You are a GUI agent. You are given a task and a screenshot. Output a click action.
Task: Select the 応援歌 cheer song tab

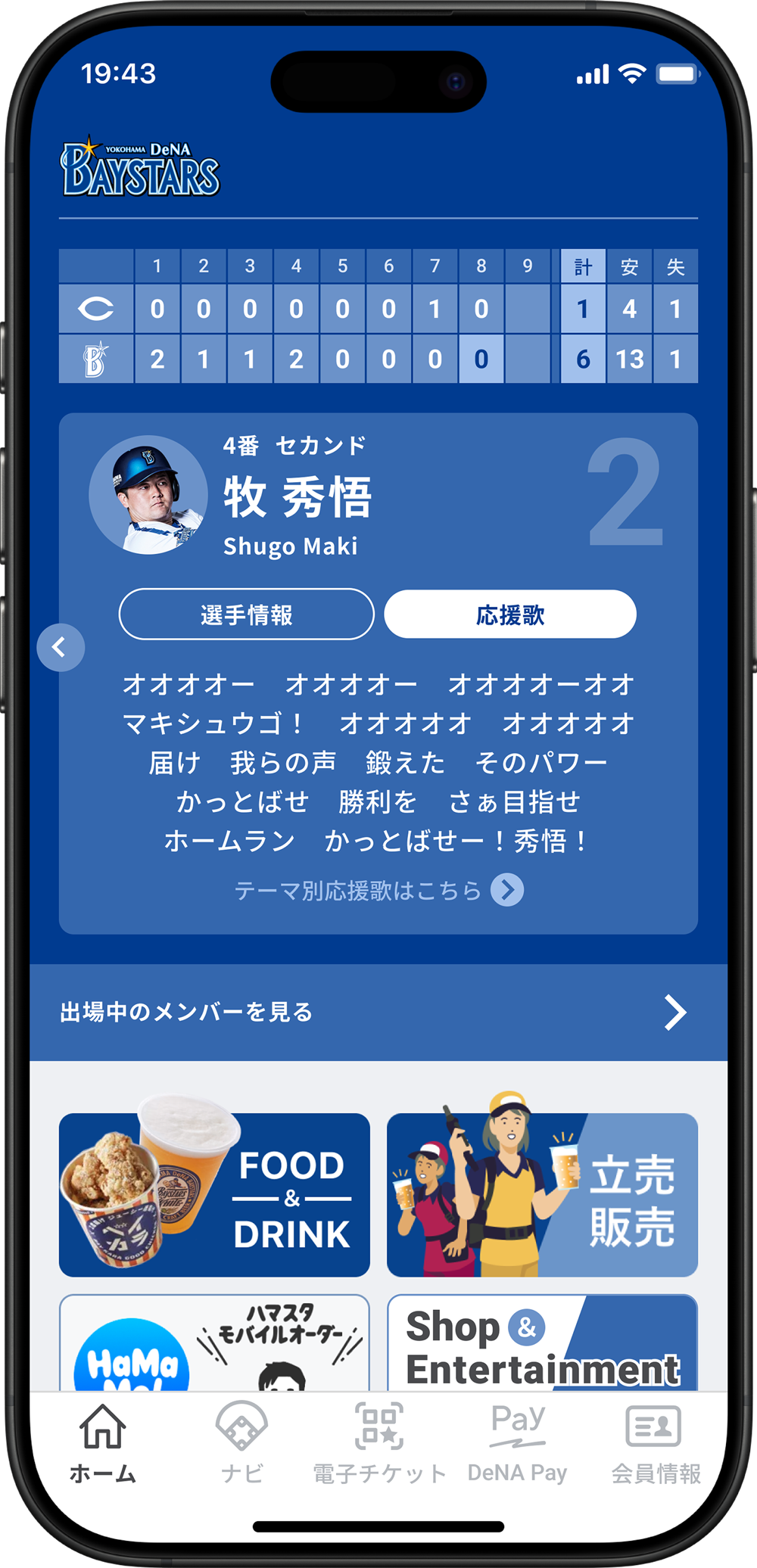click(510, 614)
